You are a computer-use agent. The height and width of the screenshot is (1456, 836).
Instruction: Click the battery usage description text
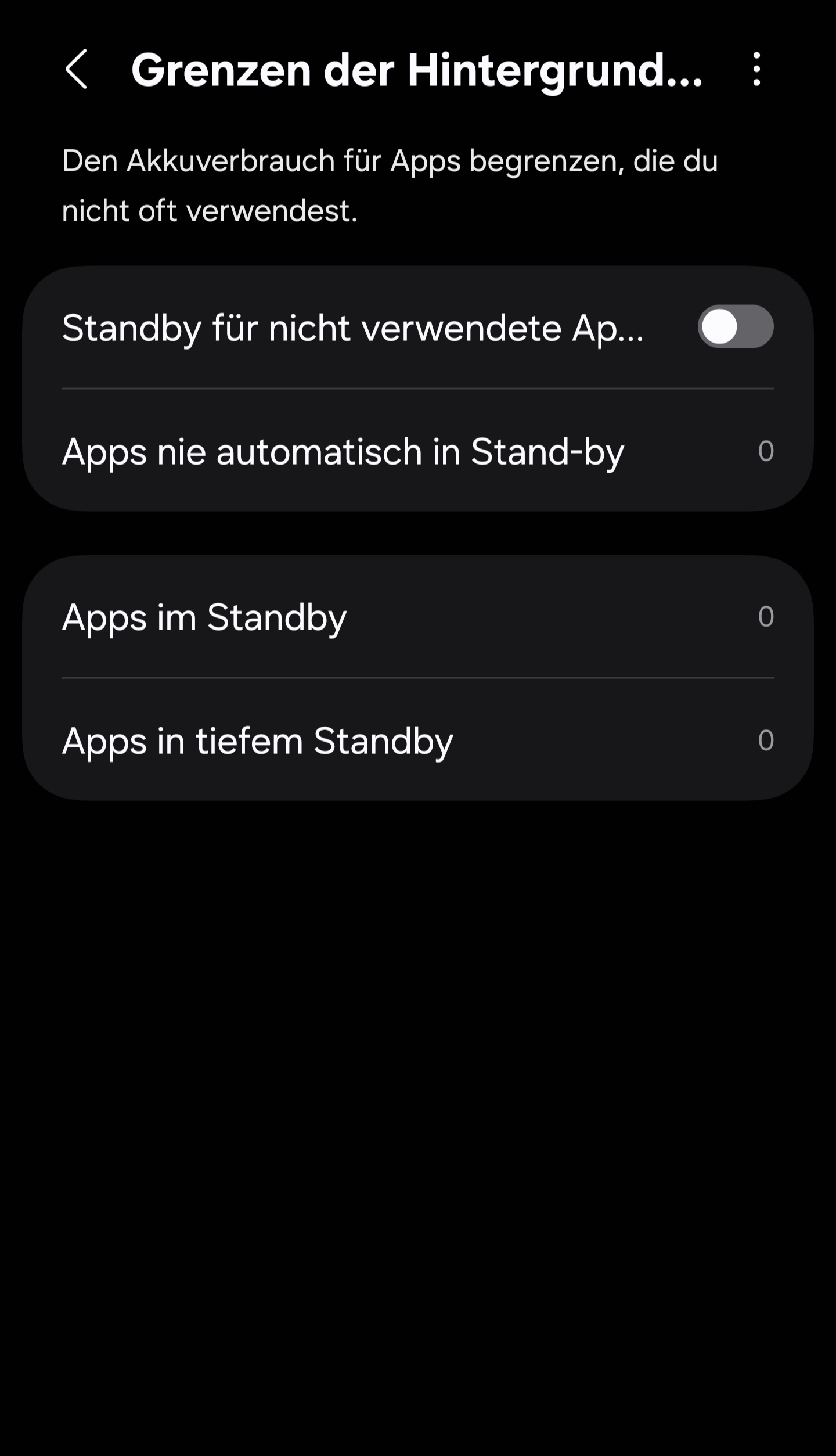point(389,186)
